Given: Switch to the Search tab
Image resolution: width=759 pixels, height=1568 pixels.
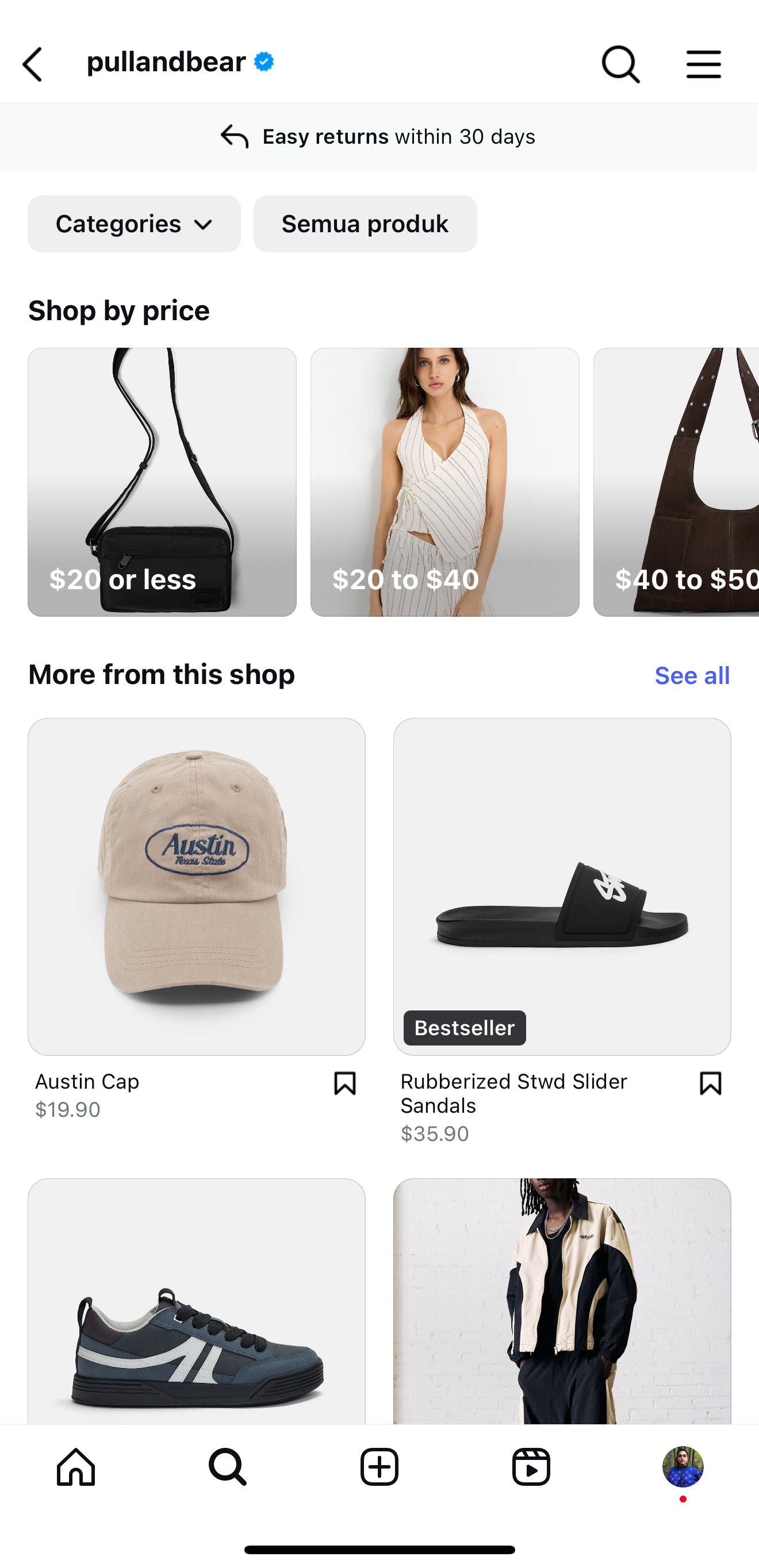Looking at the screenshot, I should click(x=228, y=1467).
